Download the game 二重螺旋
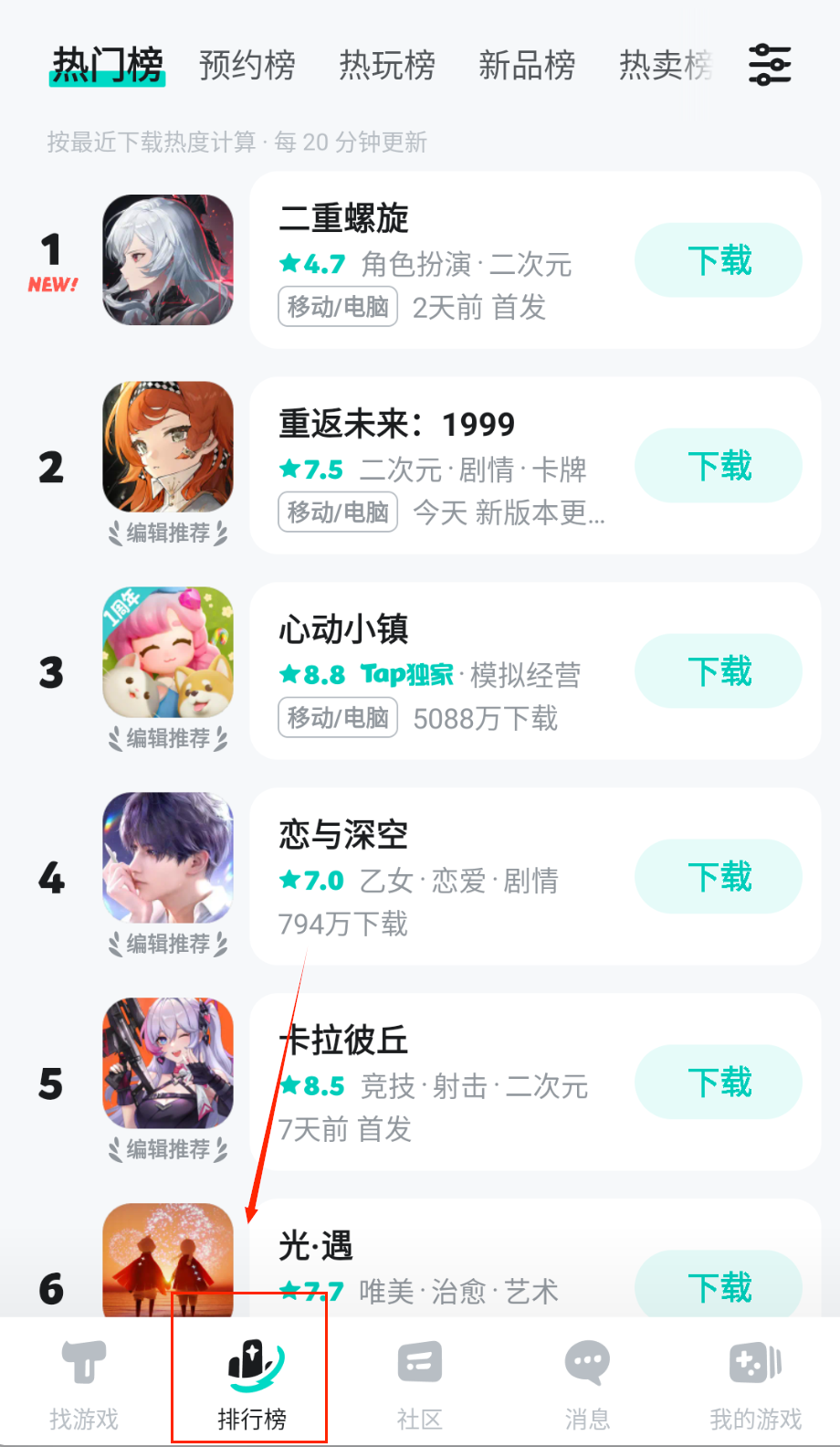The width and height of the screenshot is (840, 1447). point(719,260)
